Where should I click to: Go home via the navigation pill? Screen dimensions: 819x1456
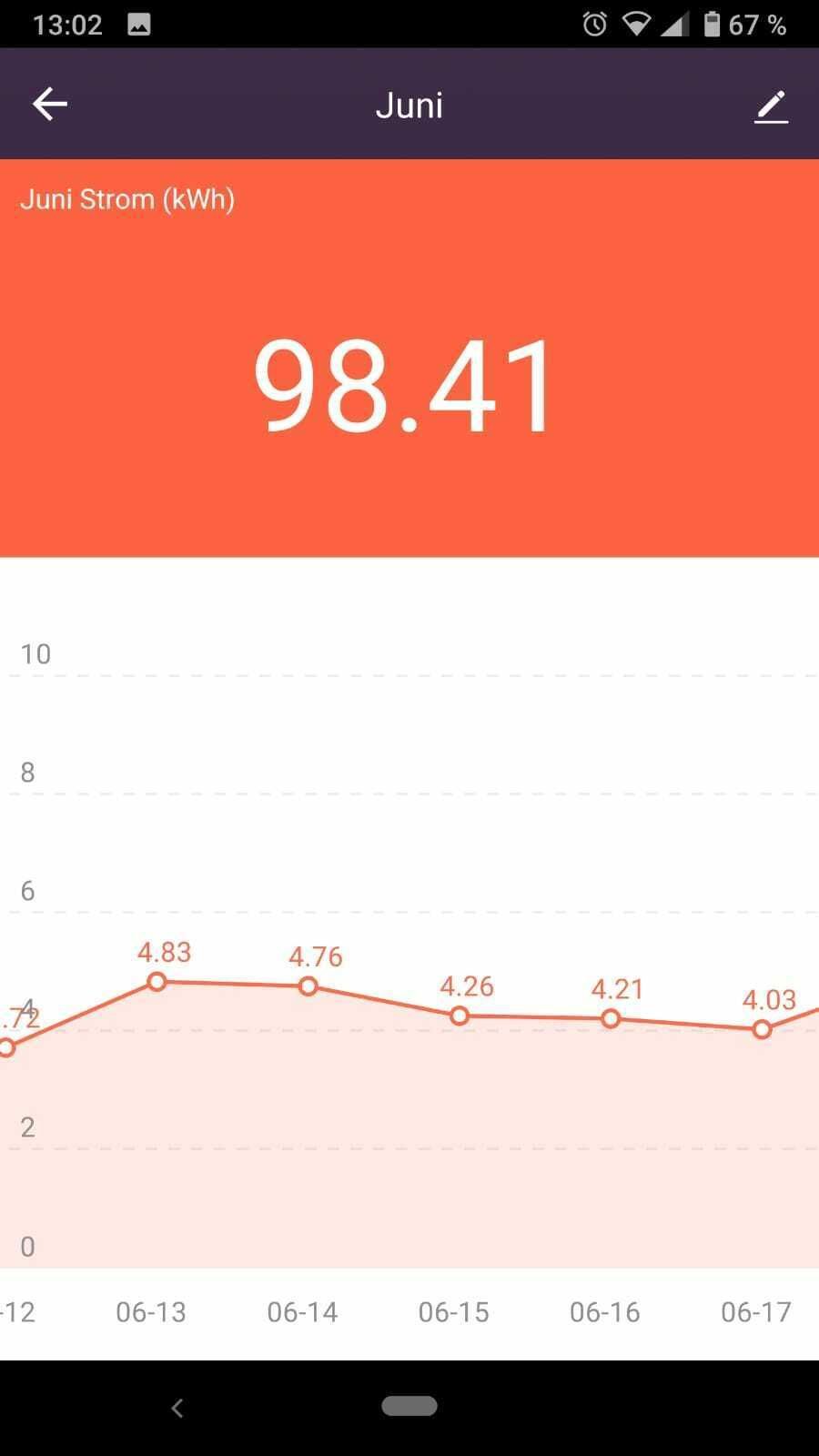409,1406
